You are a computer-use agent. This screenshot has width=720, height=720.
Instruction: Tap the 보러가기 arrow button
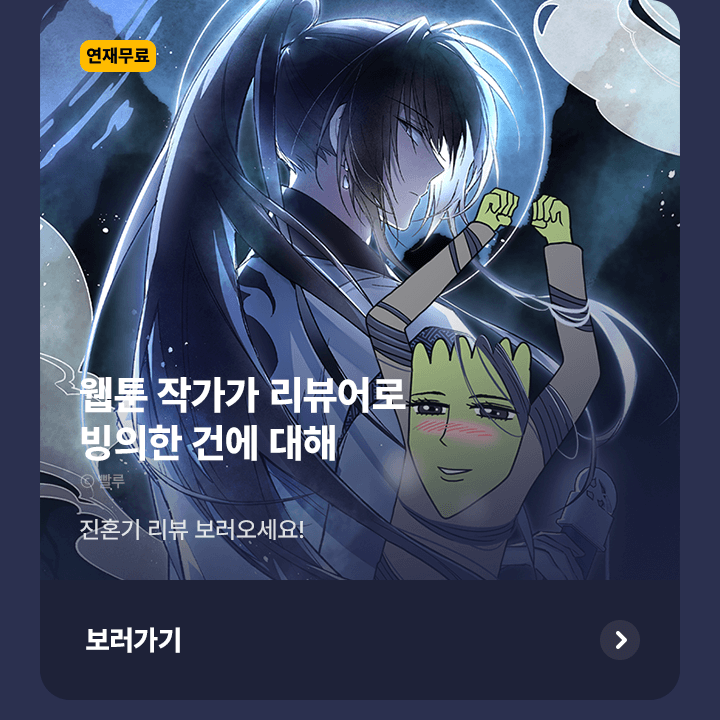point(620,640)
